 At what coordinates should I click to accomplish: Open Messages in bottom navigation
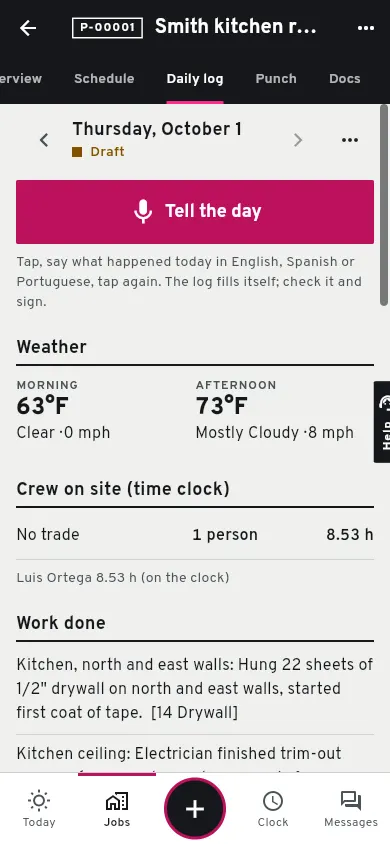pos(351,808)
